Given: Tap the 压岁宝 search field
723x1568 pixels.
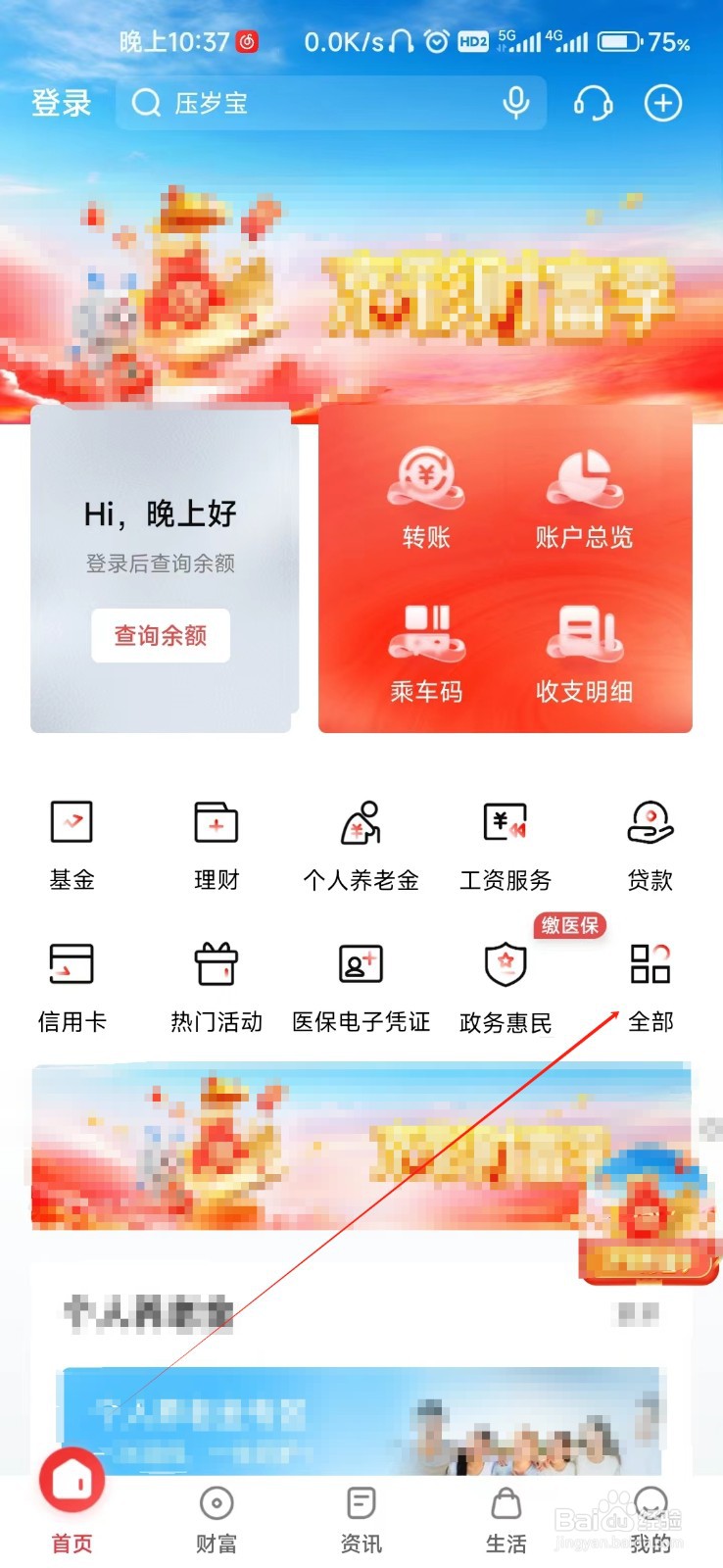Looking at the screenshot, I should (x=294, y=102).
